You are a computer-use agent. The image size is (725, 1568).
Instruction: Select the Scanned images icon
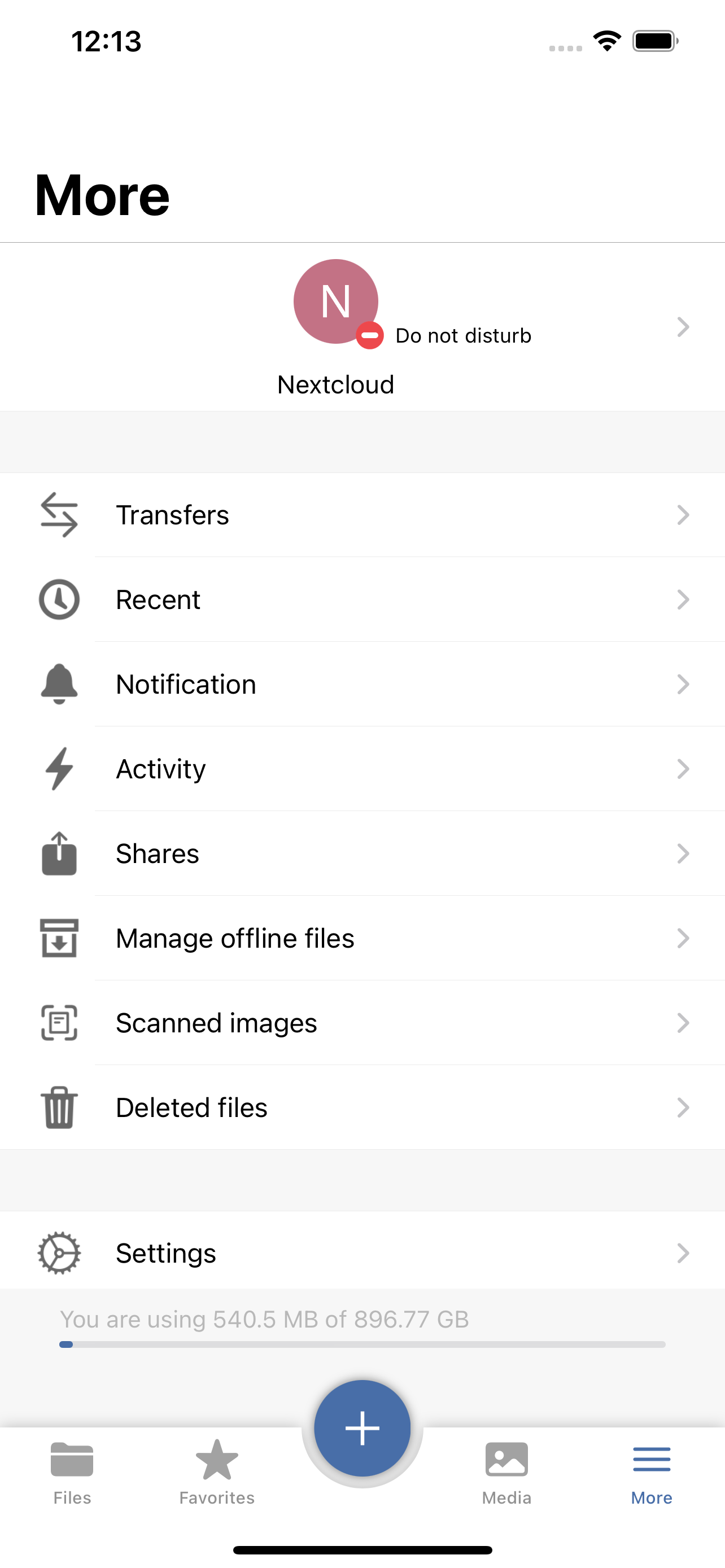(58, 1023)
